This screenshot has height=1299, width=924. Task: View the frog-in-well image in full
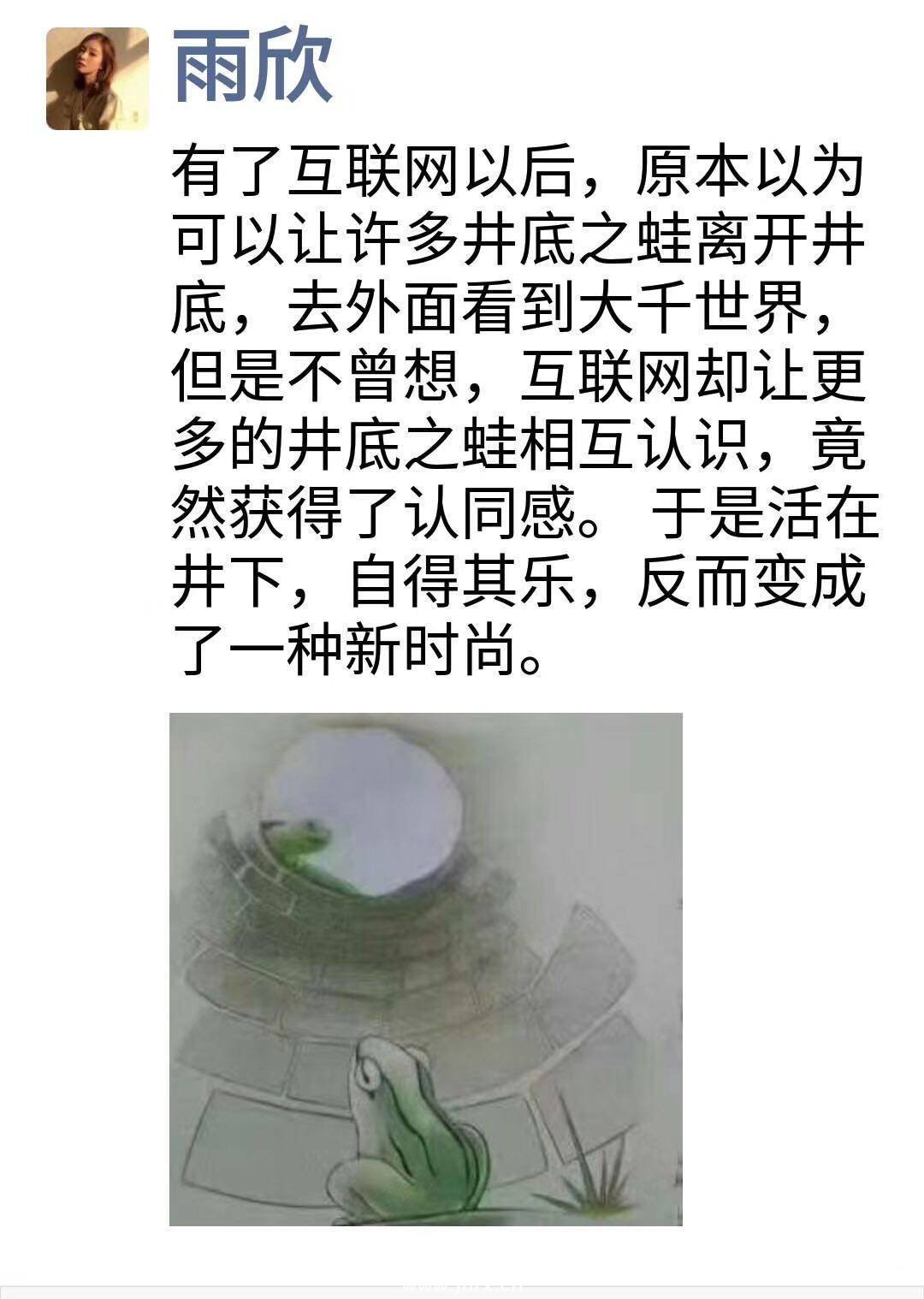point(425,969)
